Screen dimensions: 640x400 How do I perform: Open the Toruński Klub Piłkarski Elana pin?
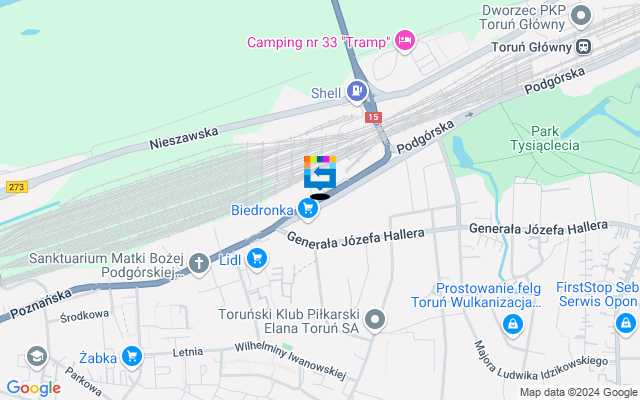375,320
